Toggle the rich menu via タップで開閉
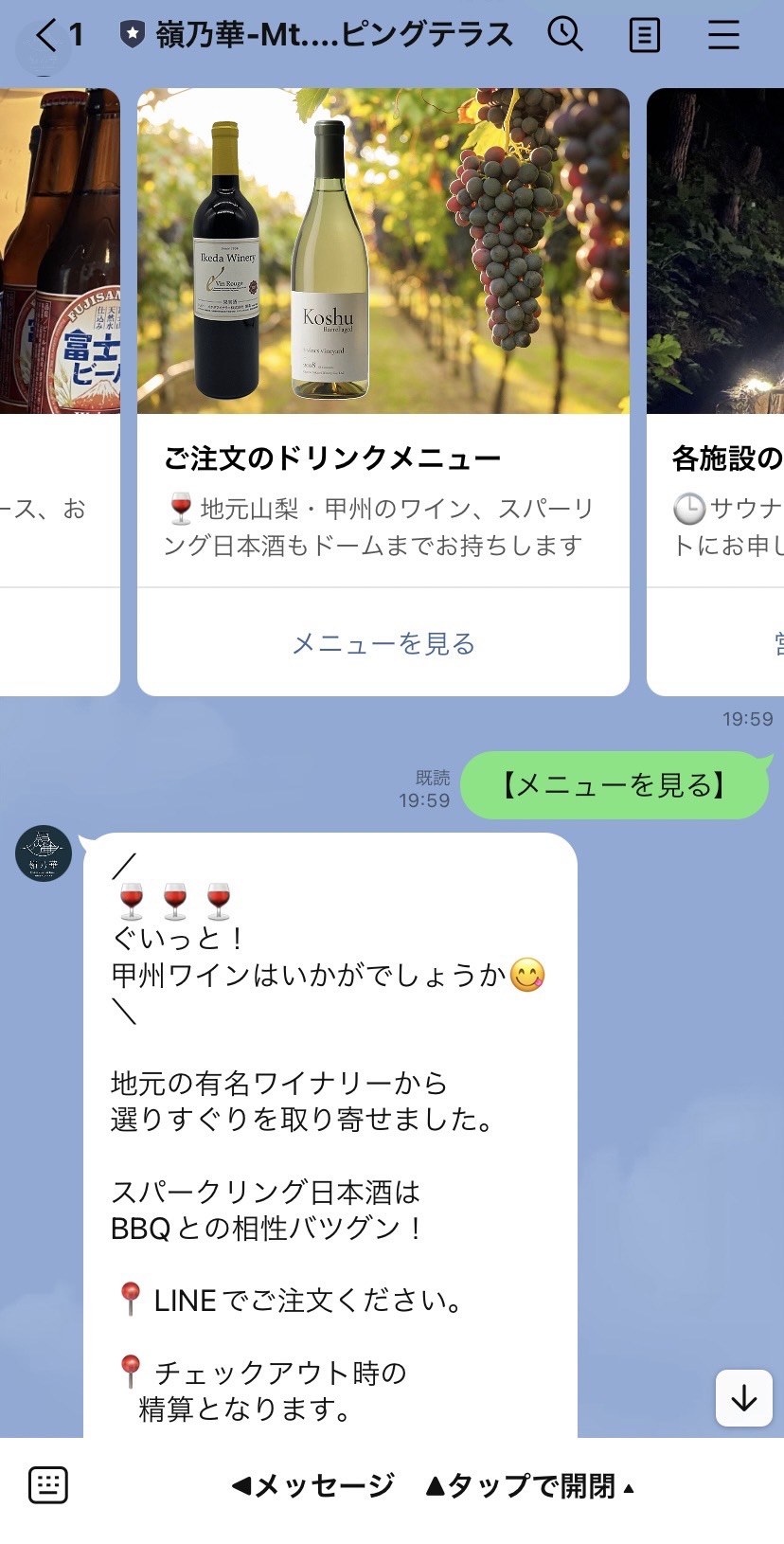The width and height of the screenshot is (784, 1544). pyautogui.click(x=530, y=1486)
